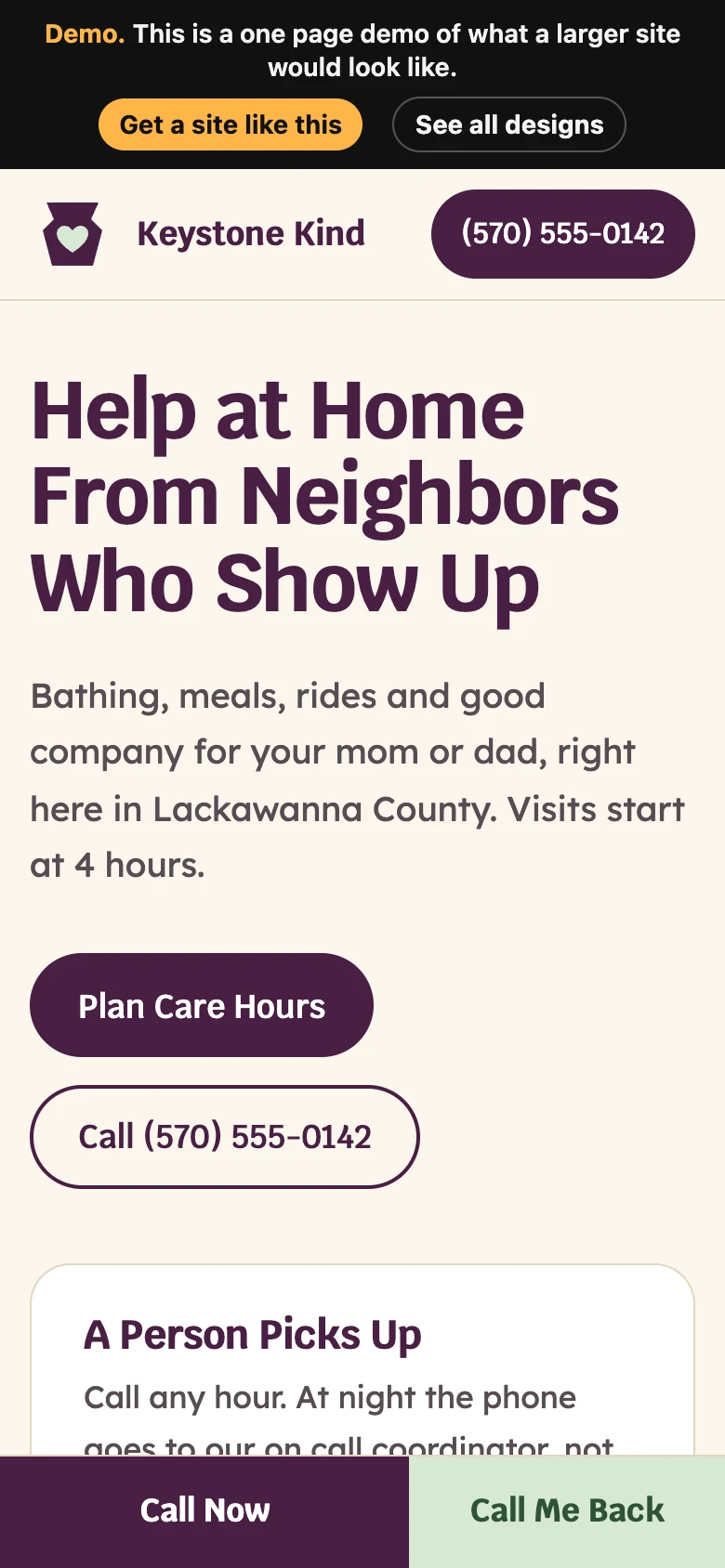The width and height of the screenshot is (725, 1568).
Task: Tap the 'Get a site like this' button
Action: [x=231, y=124]
